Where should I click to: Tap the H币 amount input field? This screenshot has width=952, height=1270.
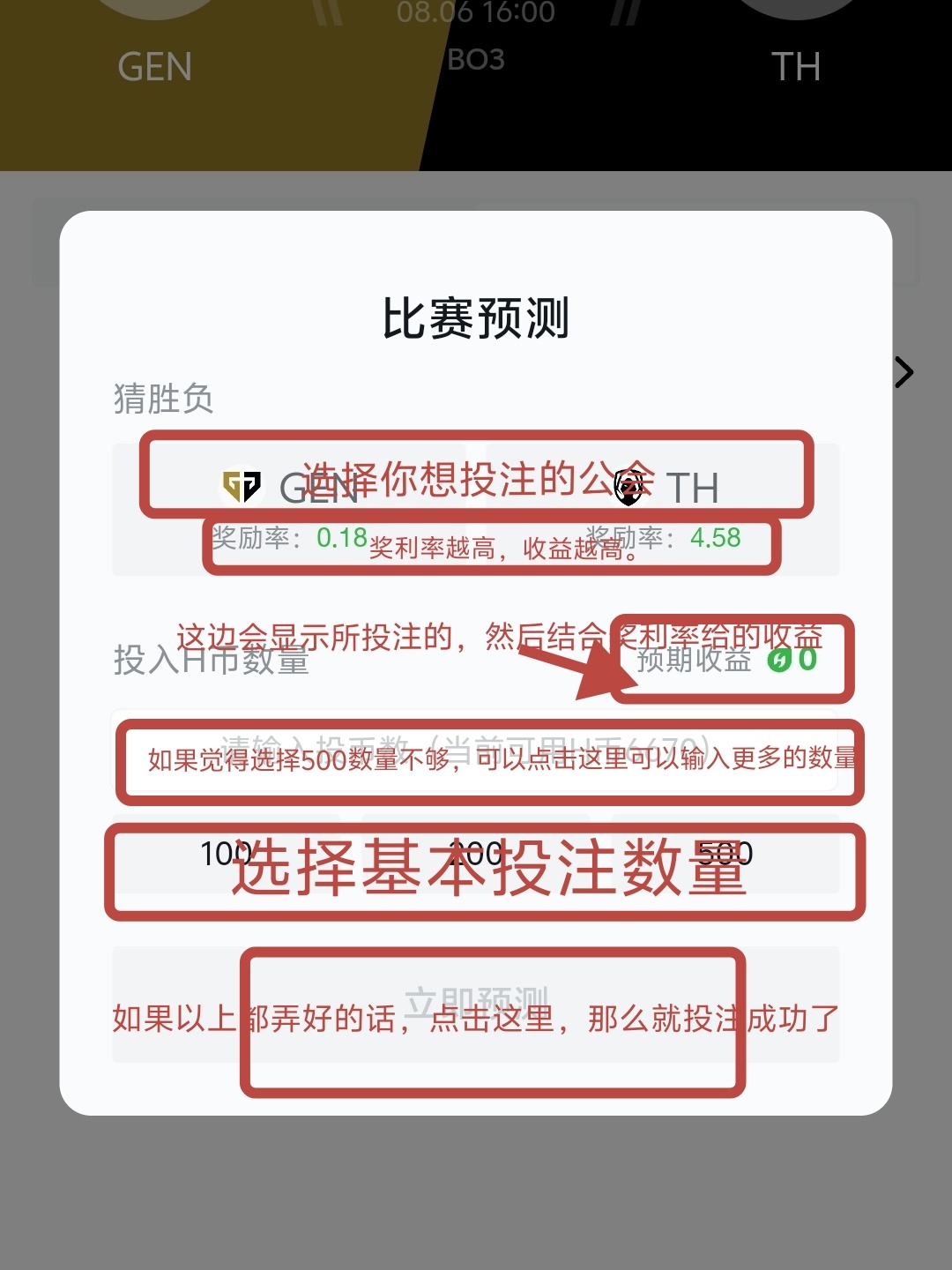(x=474, y=750)
